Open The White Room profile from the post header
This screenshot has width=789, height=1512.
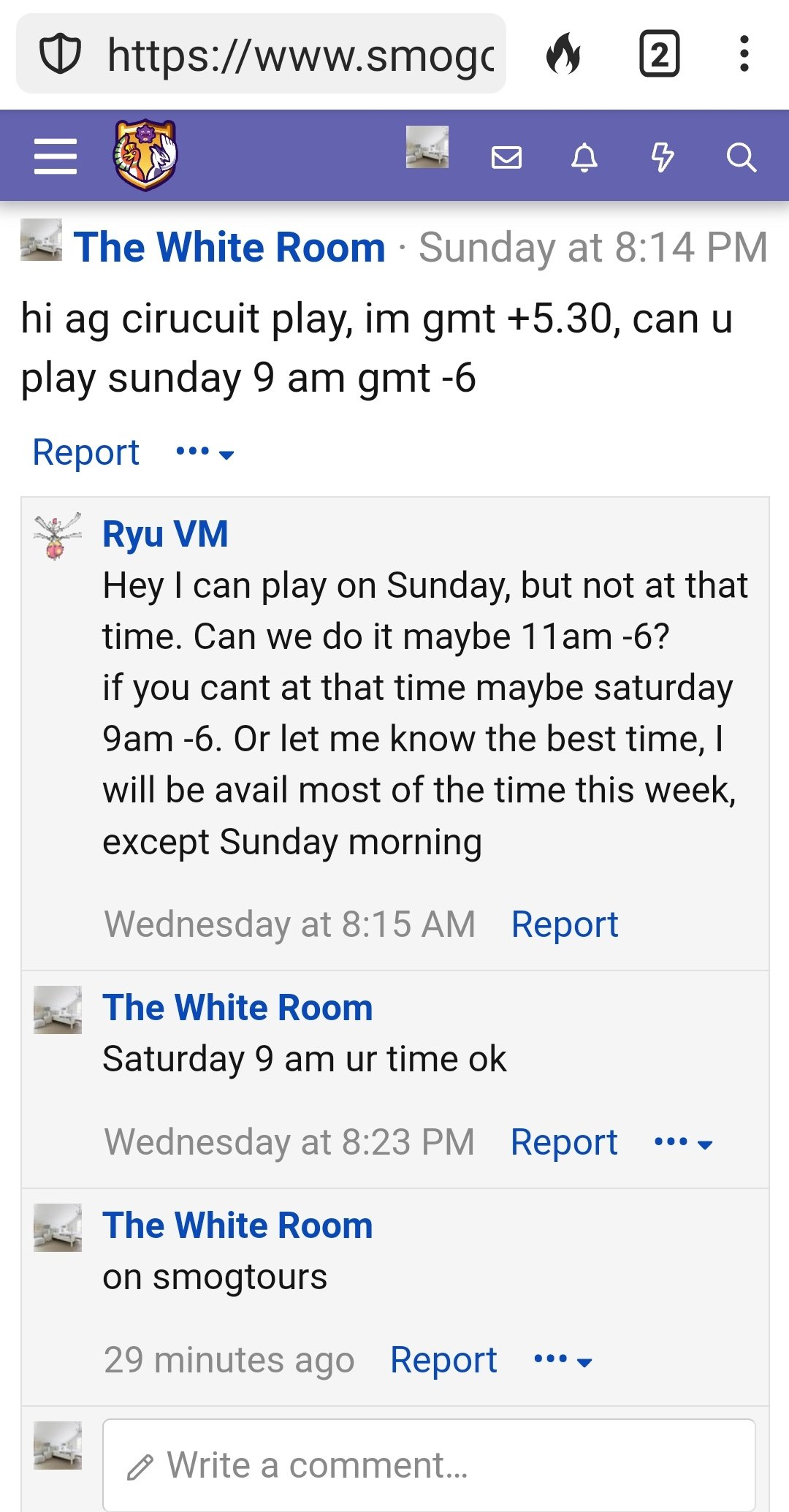pos(229,247)
